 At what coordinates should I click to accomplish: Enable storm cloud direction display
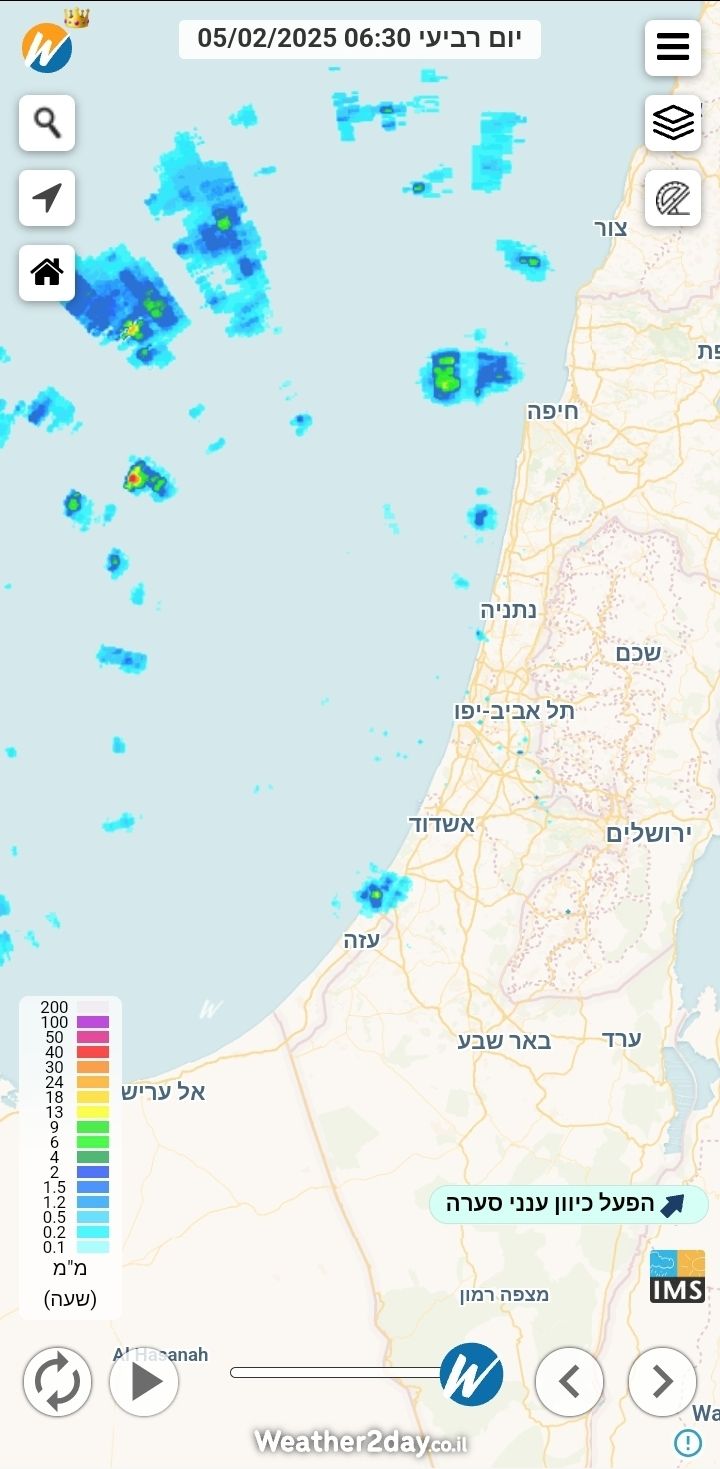pos(569,1204)
